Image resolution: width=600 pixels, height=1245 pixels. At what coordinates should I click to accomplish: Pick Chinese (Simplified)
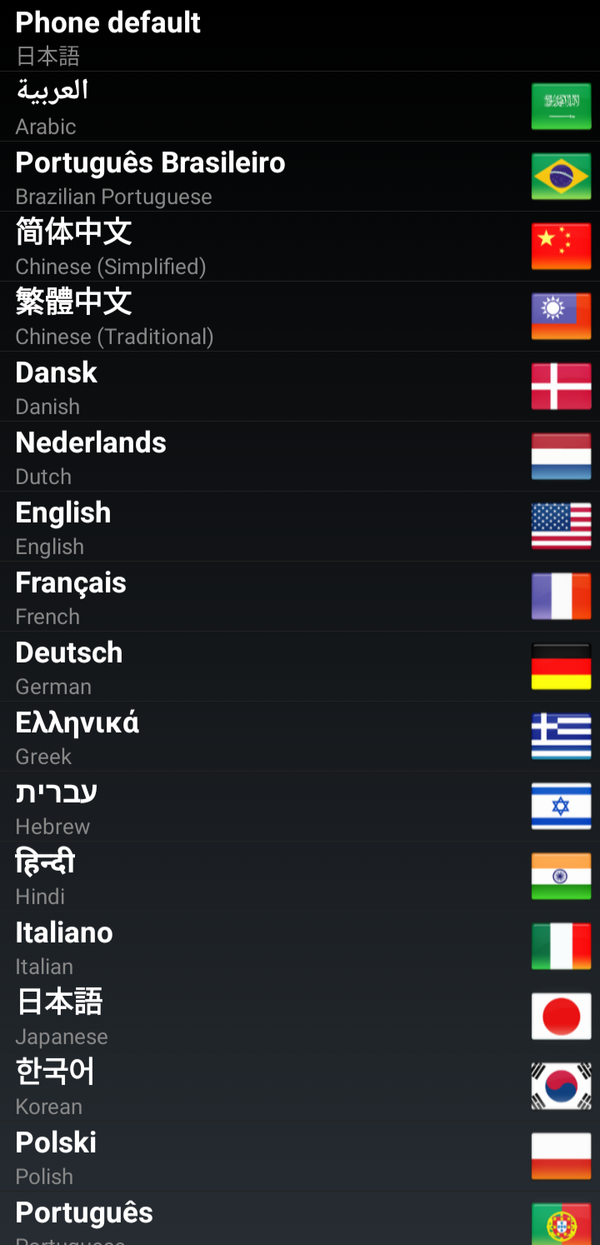(300, 246)
